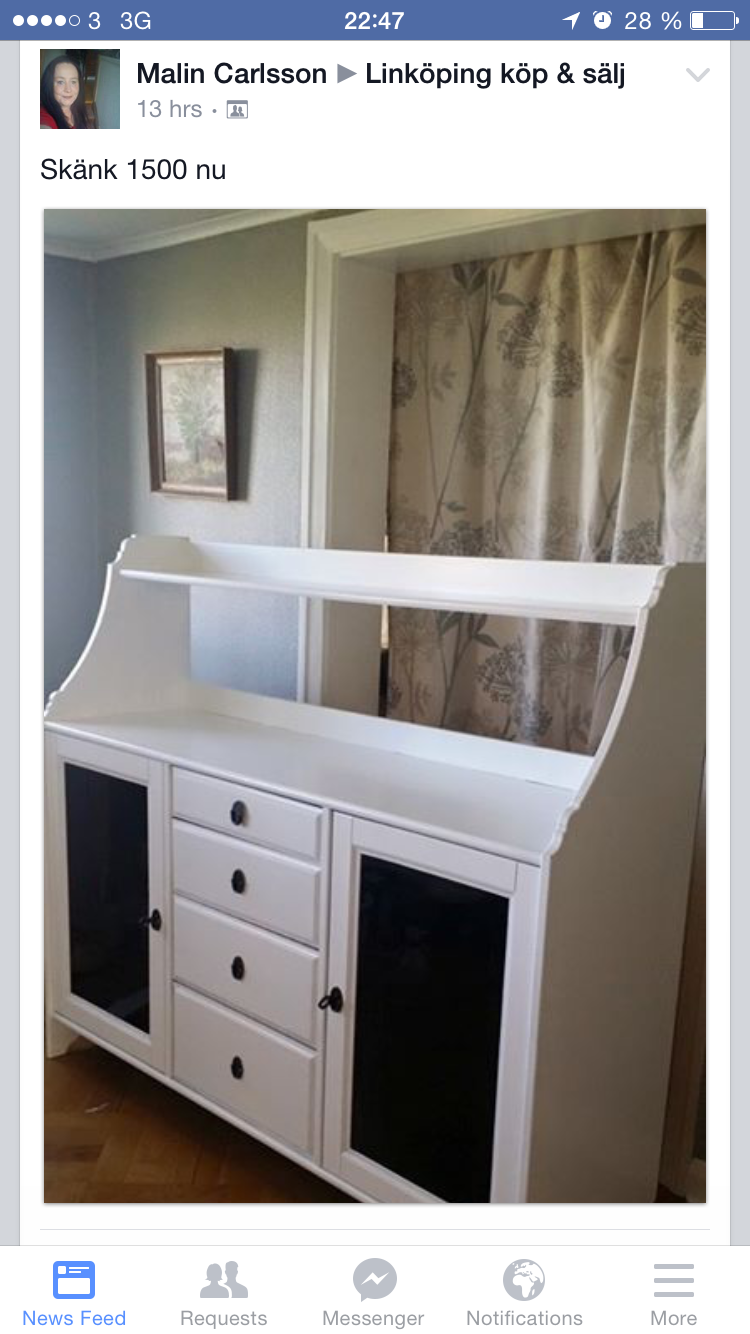Open the Messenger tab
Screen dimensions: 750x1334
pos(374,1292)
